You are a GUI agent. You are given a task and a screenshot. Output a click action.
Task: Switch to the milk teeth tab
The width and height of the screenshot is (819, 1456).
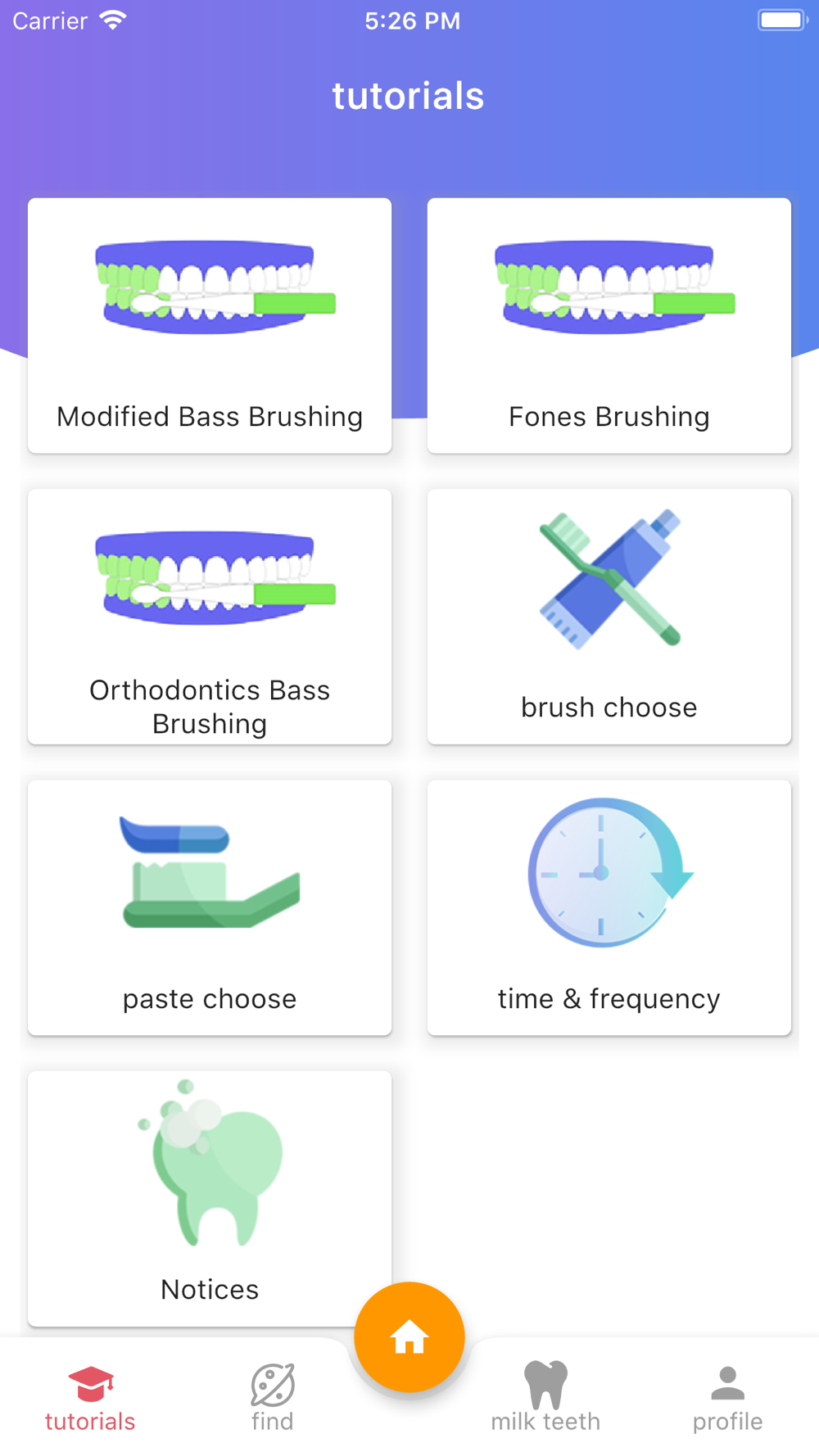click(545, 1397)
